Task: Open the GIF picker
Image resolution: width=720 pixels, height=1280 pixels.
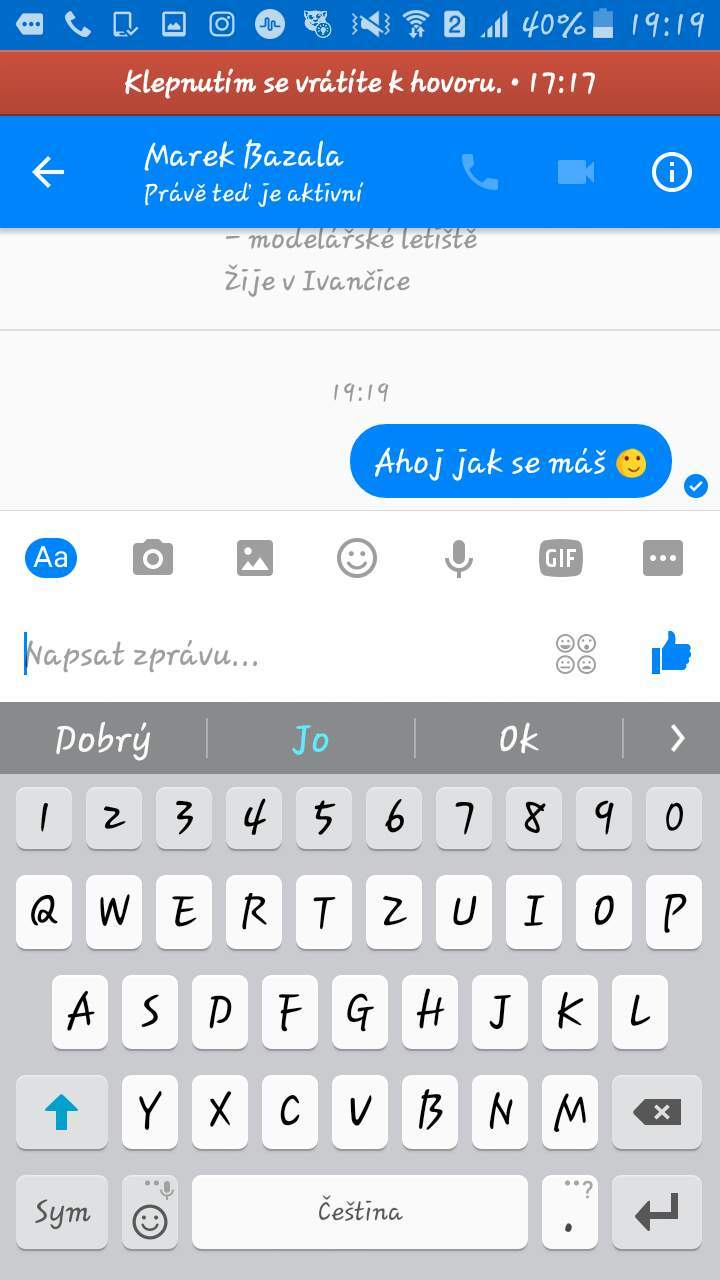Action: (x=561, y=557)
